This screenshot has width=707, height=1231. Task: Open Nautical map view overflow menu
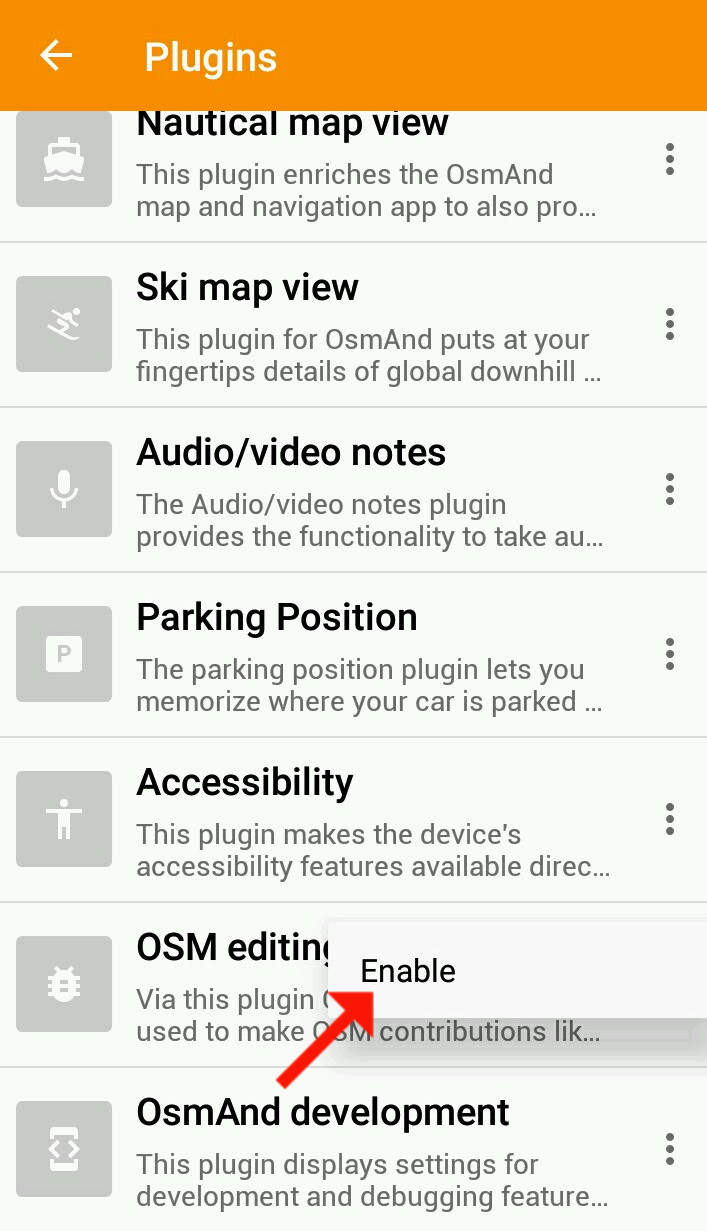669,159
